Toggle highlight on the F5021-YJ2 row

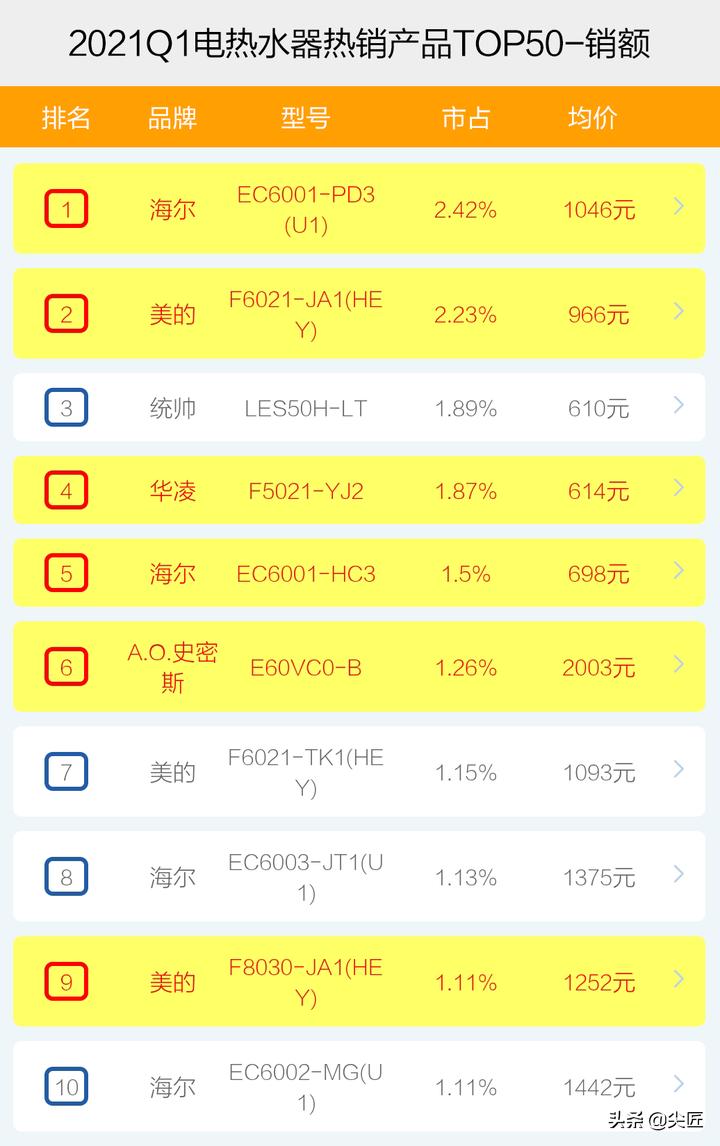(x=360, y=490)
